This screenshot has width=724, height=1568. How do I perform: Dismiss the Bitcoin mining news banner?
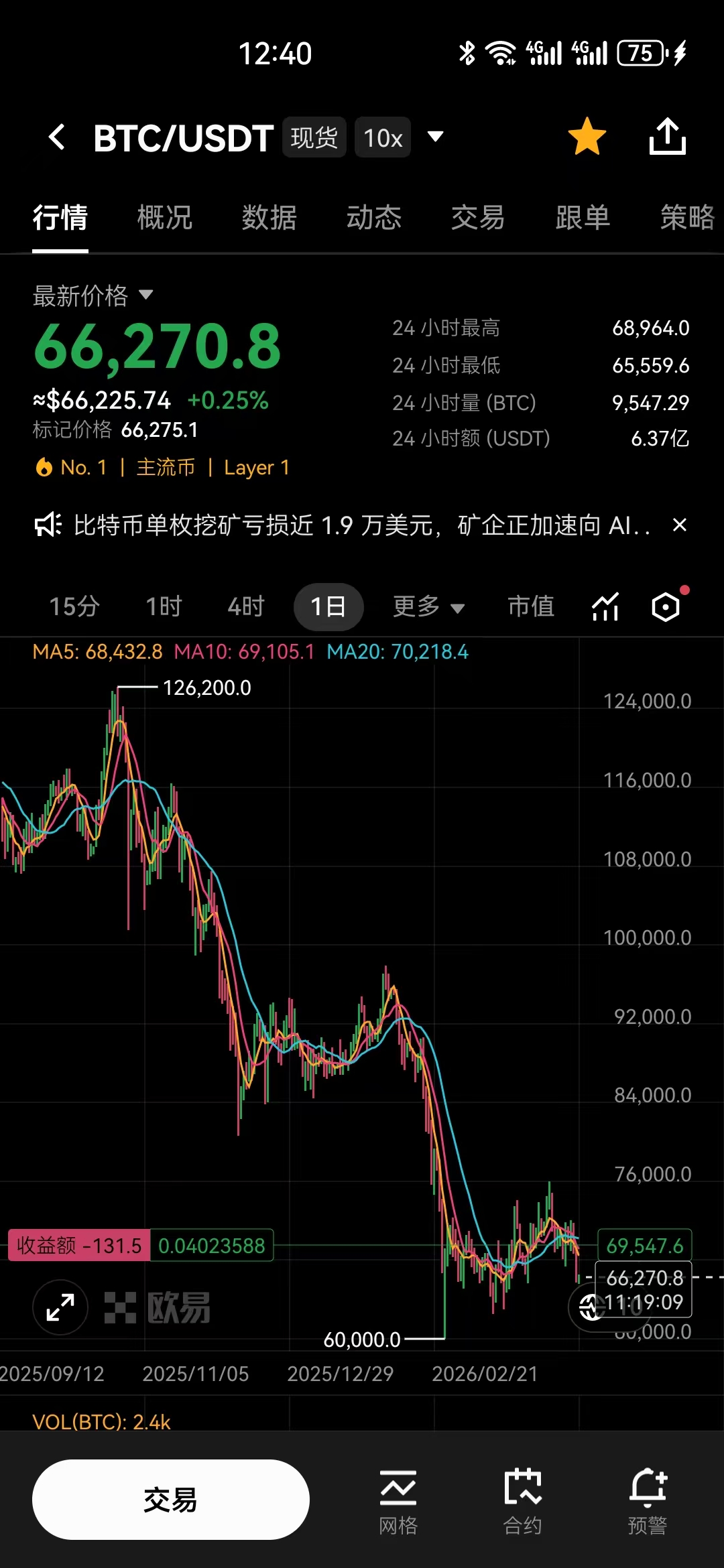679,525
